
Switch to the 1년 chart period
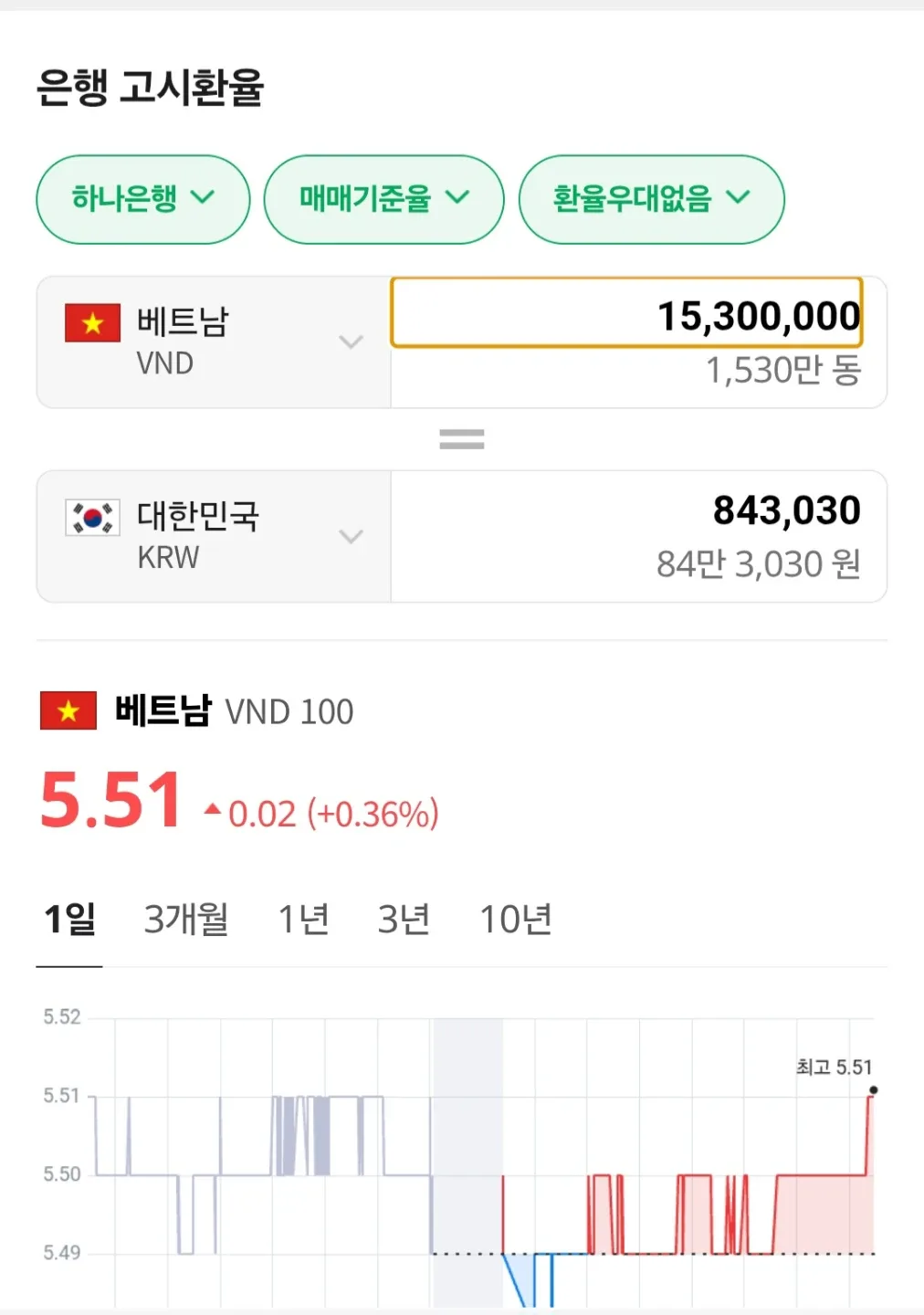coord(303,920)
